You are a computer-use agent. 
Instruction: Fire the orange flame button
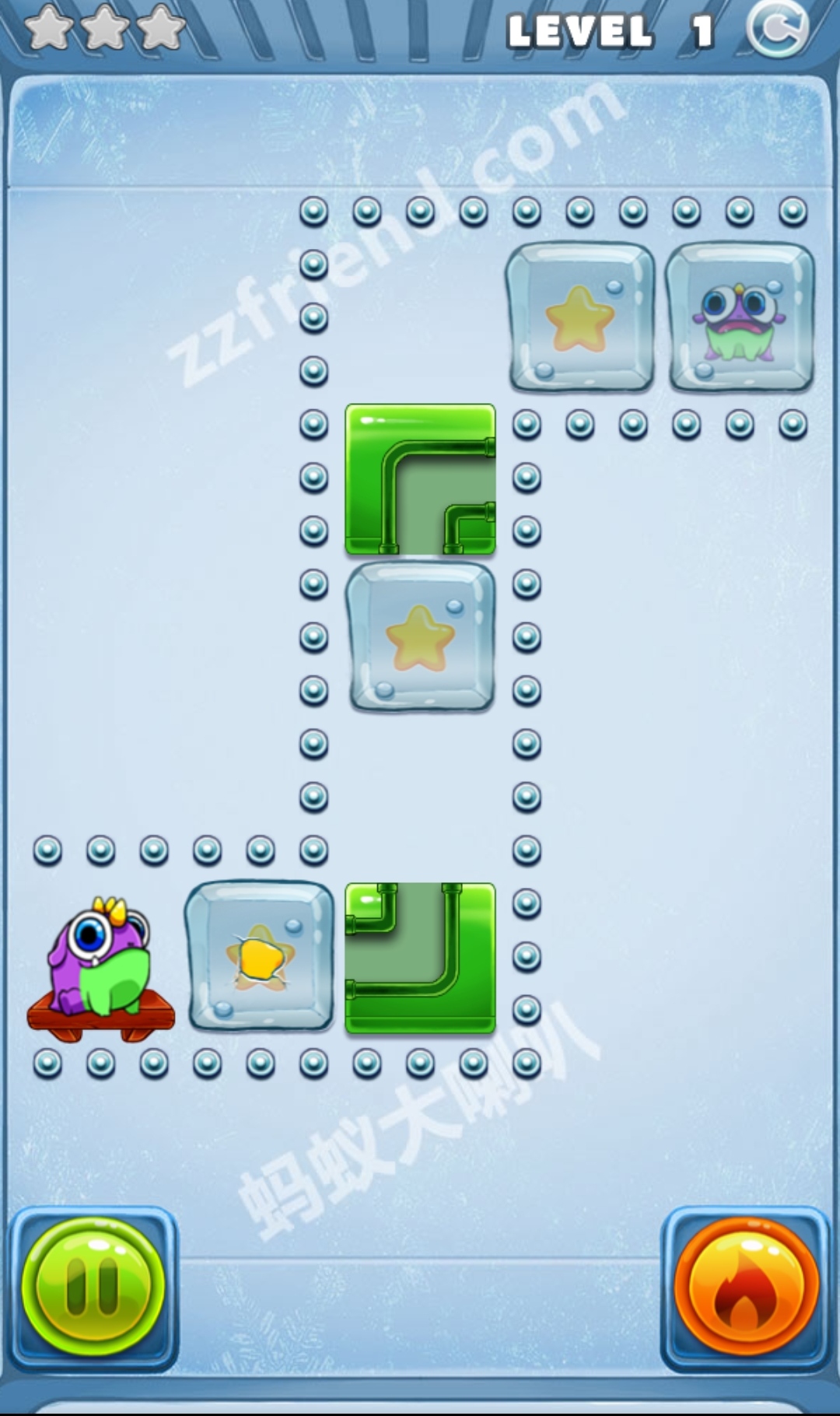pyautogui.click(x=746, y=1288)
